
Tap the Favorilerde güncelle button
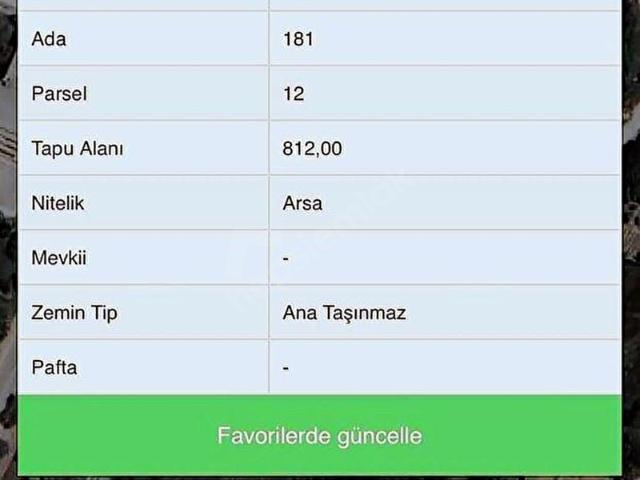click(320, 436)
